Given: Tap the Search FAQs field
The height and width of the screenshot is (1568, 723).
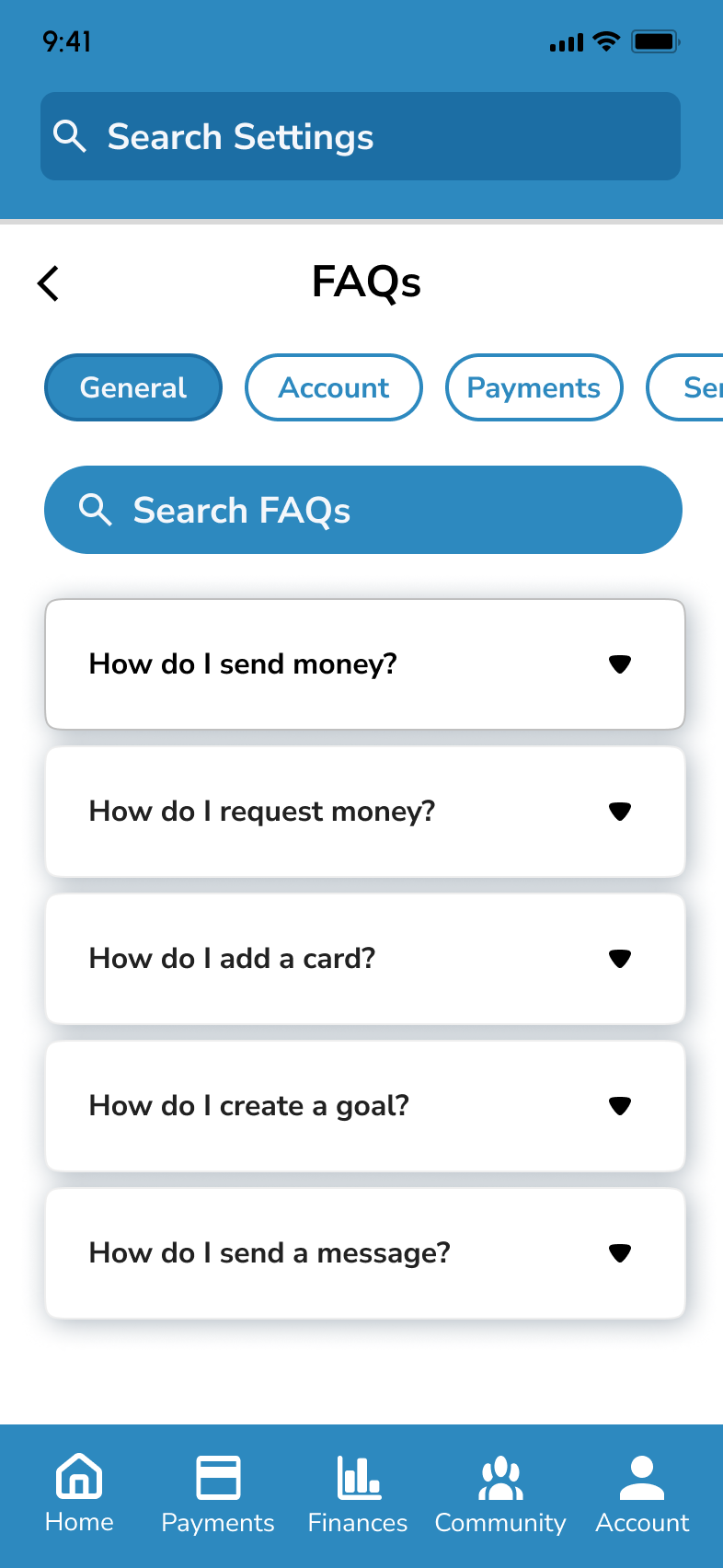Looking at the screenshot, I should [363, 510].
